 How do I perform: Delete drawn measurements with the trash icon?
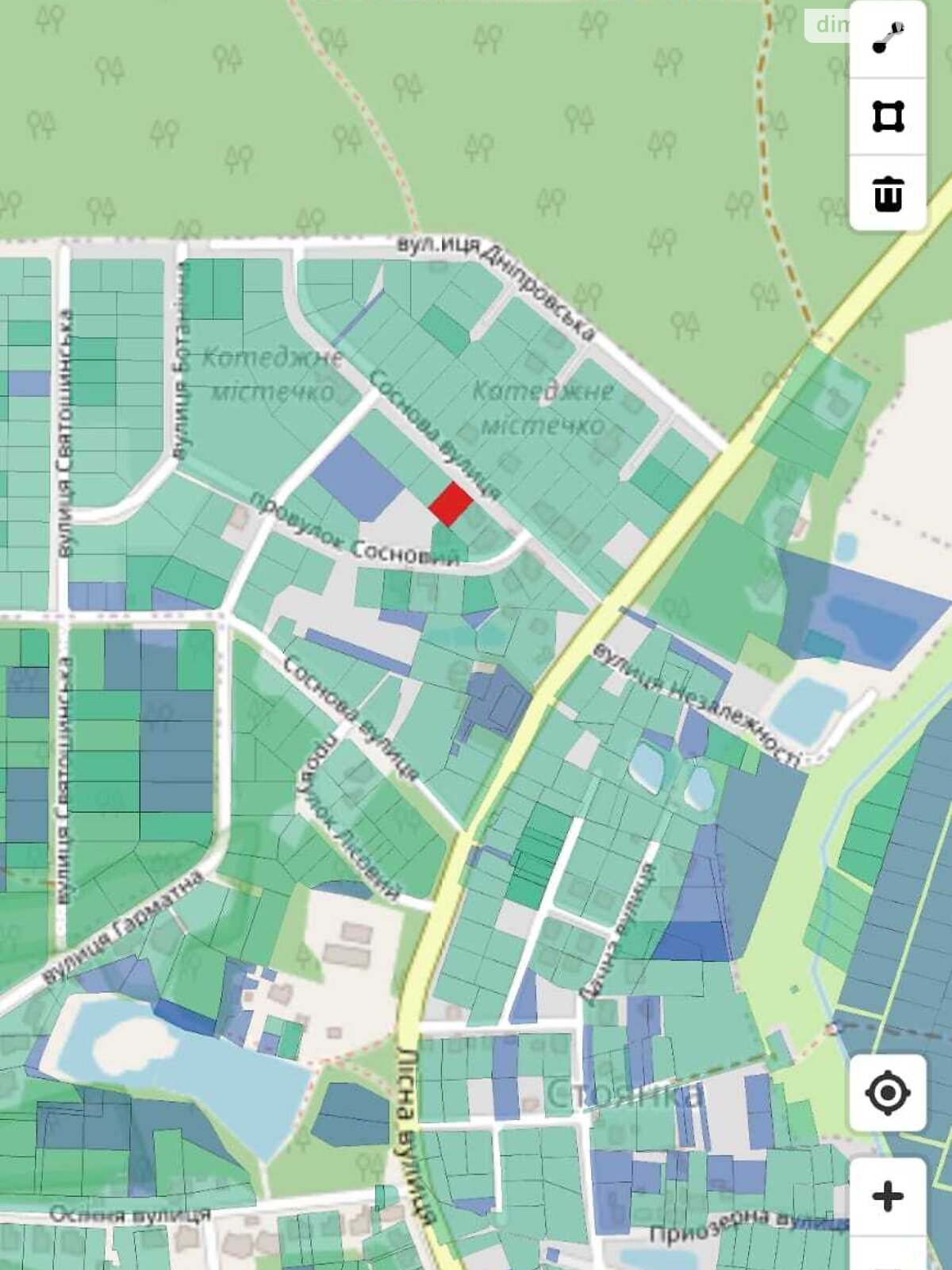(888, 193)
